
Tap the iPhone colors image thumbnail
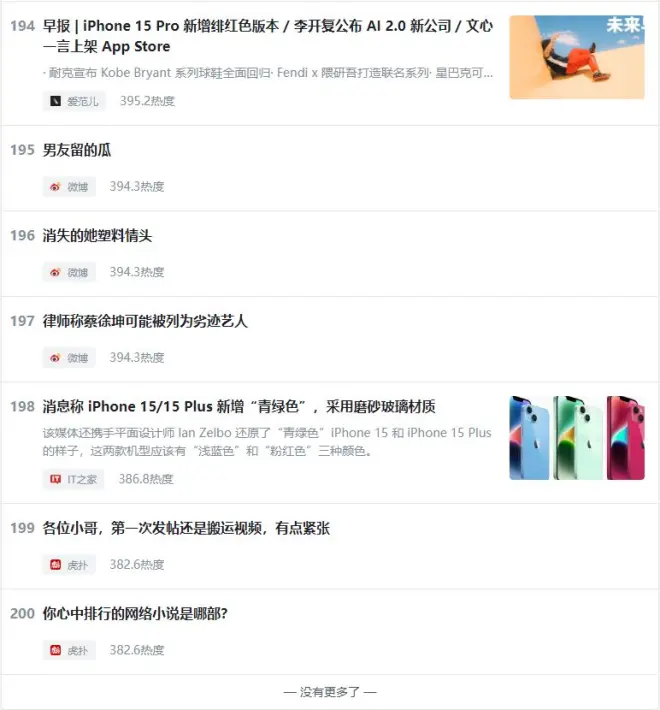576,437
